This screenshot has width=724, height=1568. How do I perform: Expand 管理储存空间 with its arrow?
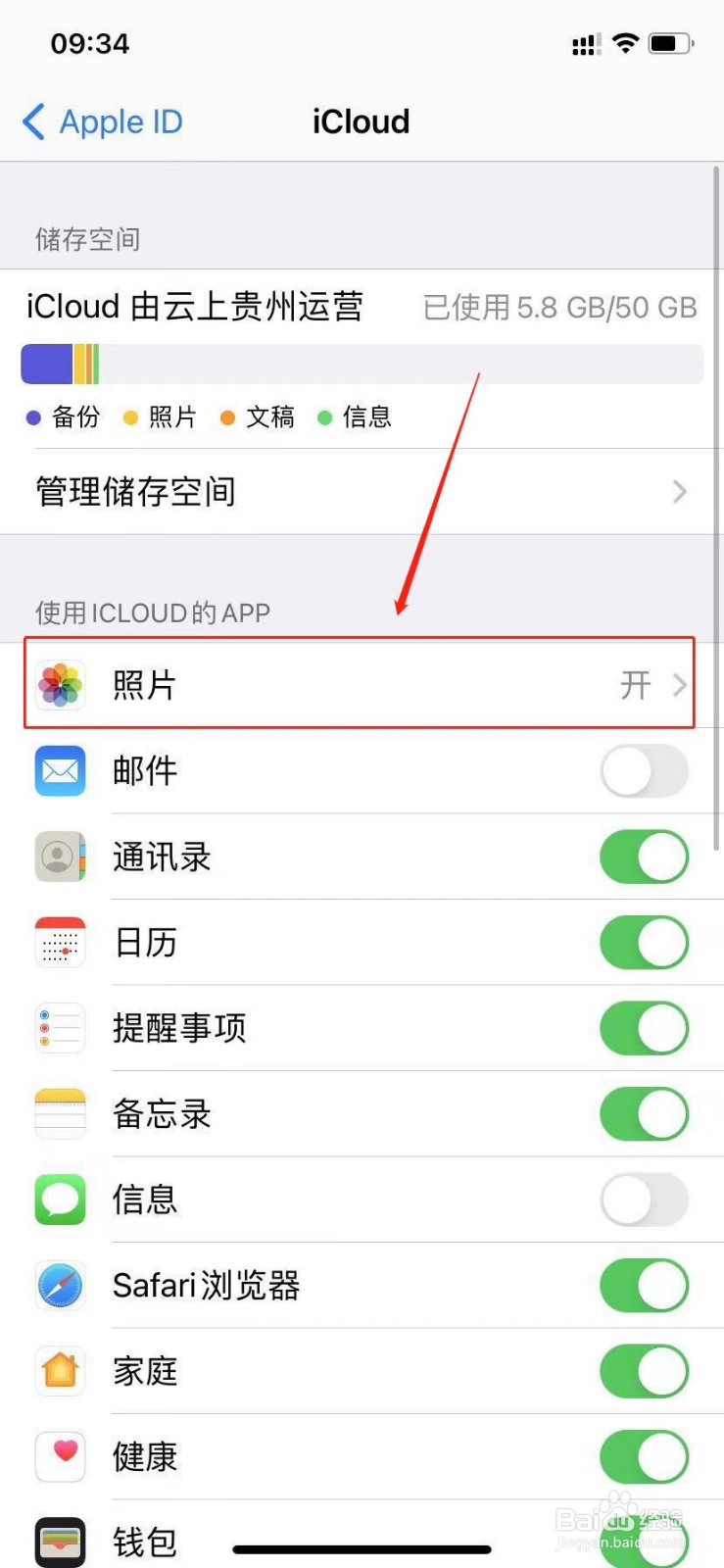[x=680, y=492]
